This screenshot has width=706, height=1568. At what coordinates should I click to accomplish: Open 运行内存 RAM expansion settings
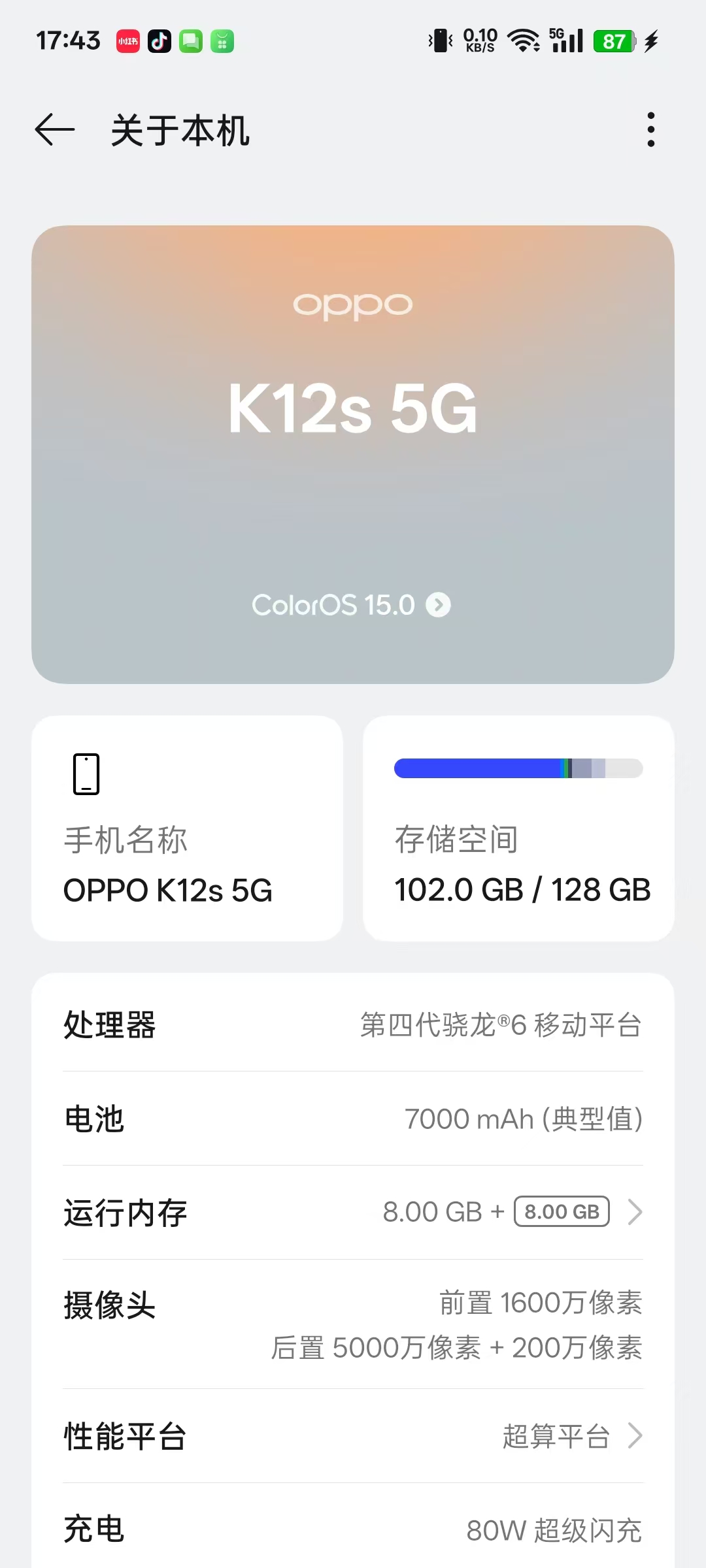point(353,1213)
